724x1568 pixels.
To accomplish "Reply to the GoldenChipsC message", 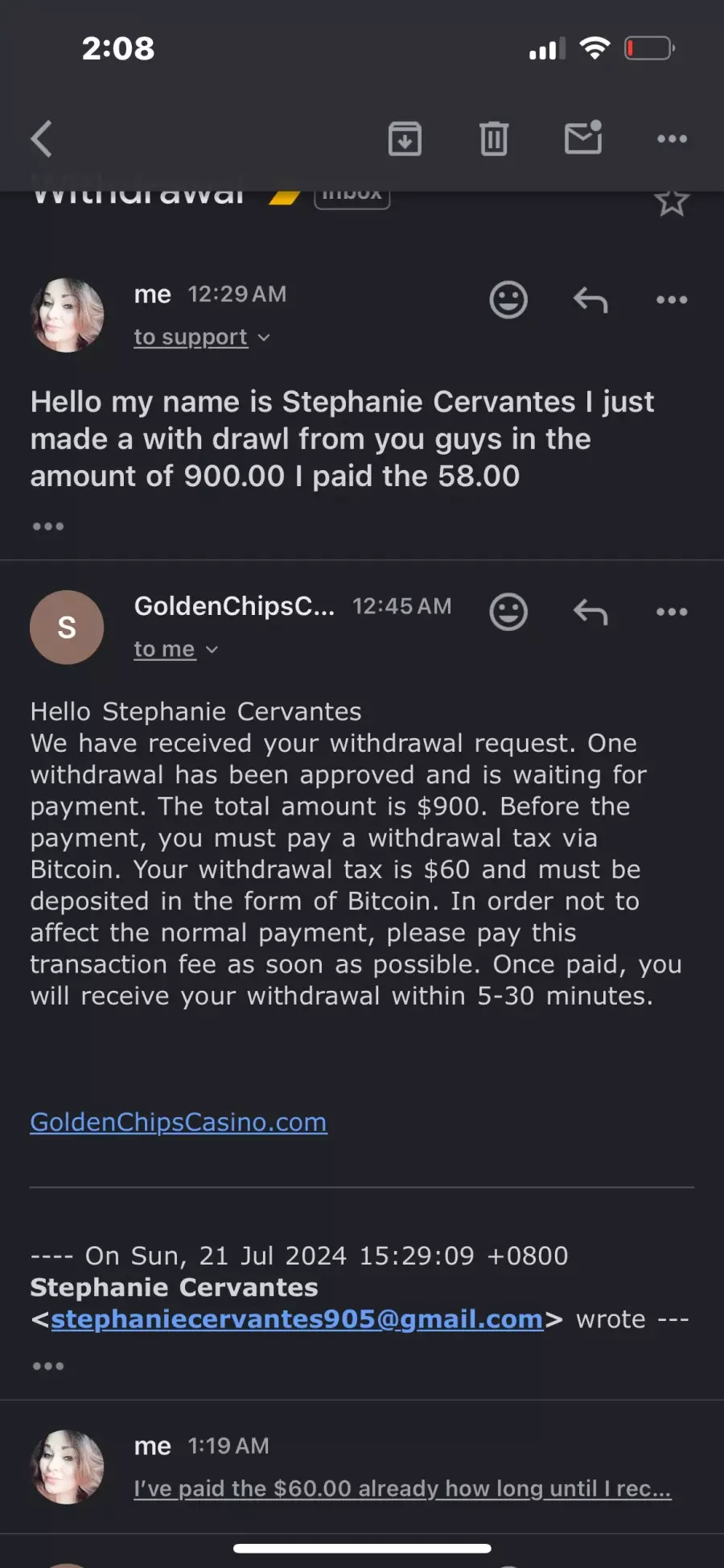I will (590, 612).
